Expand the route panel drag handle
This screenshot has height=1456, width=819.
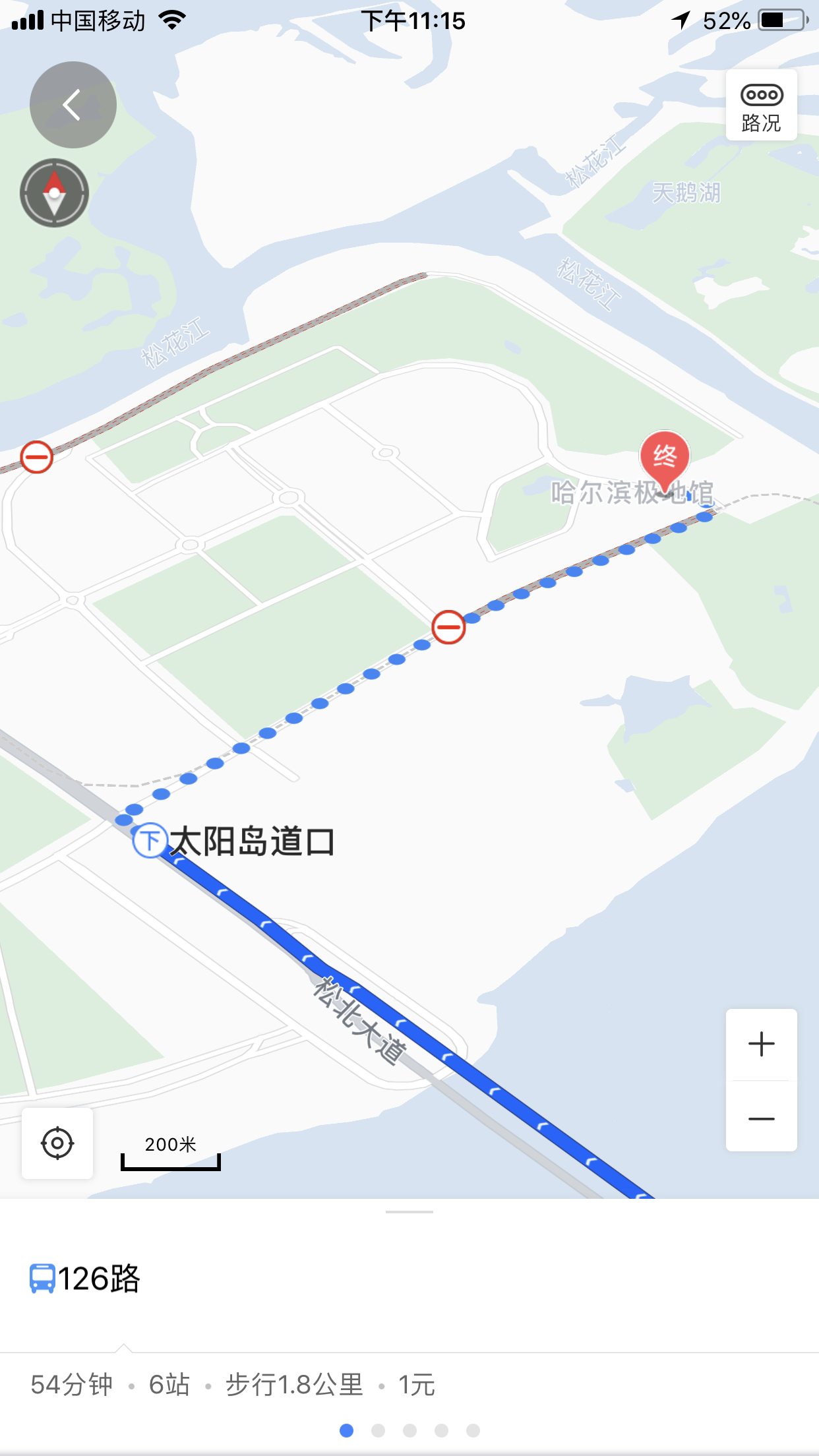point(409,1212)
